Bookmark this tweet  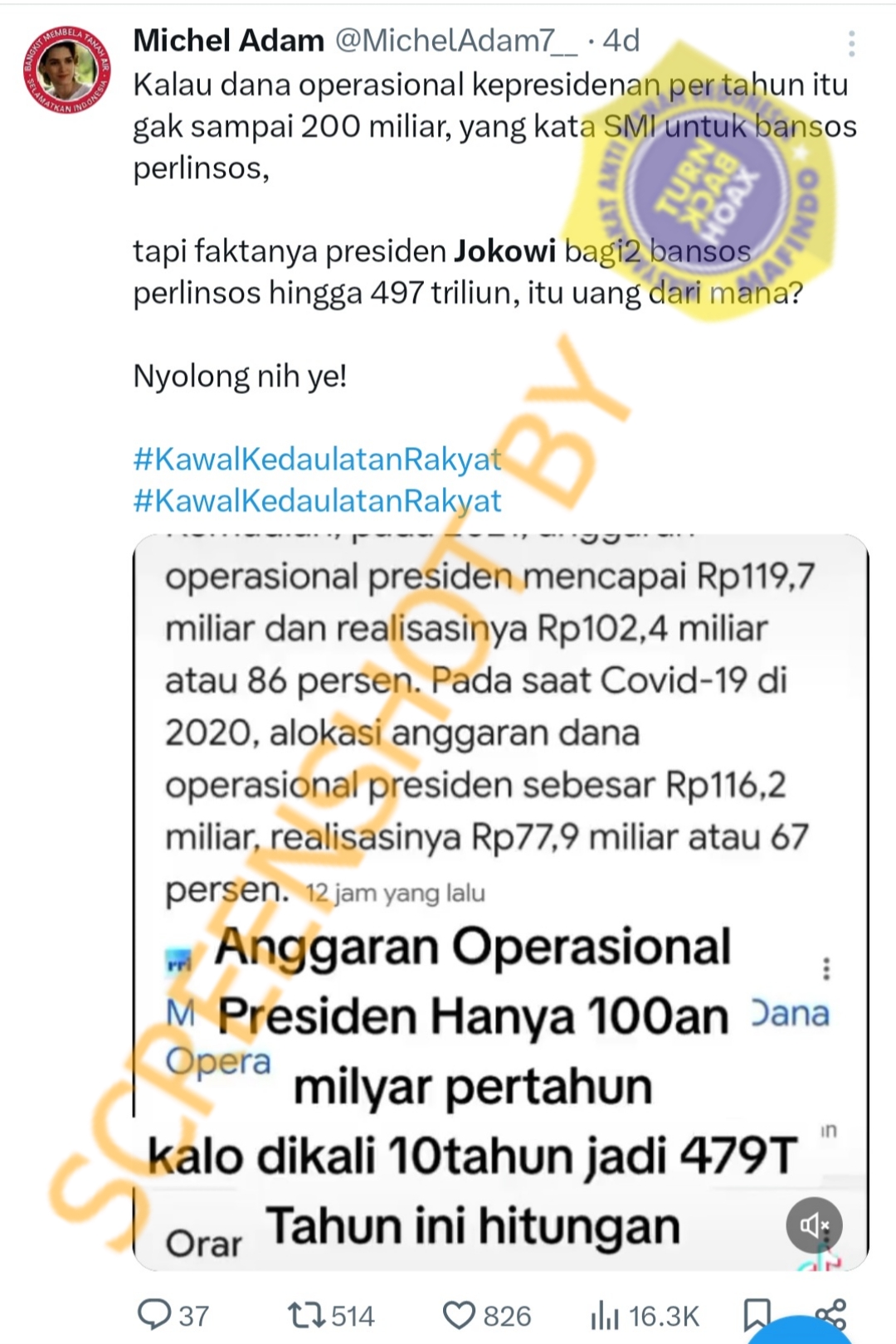pyautogui.click(x=757, y=1315)
